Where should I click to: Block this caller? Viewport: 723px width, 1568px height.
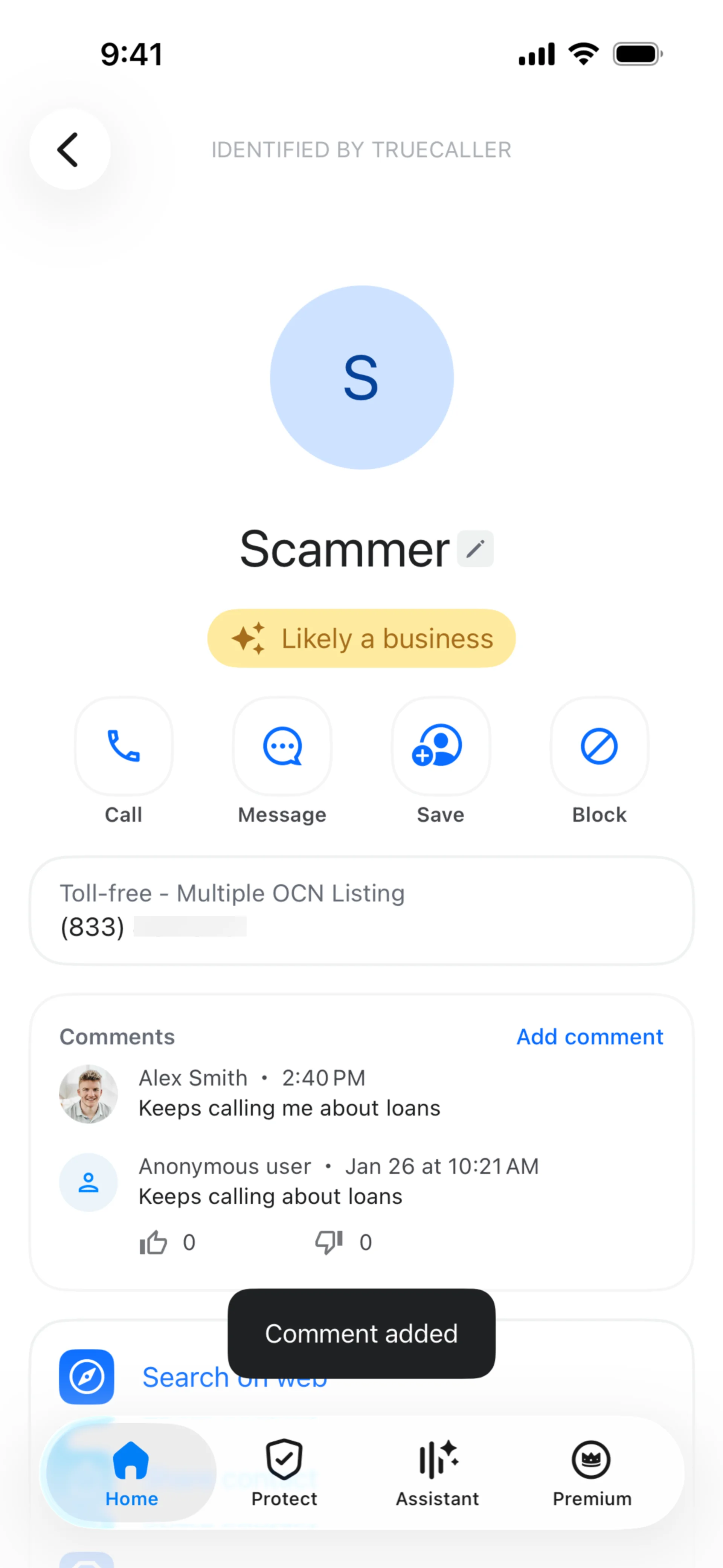click(x=599, y=746)
